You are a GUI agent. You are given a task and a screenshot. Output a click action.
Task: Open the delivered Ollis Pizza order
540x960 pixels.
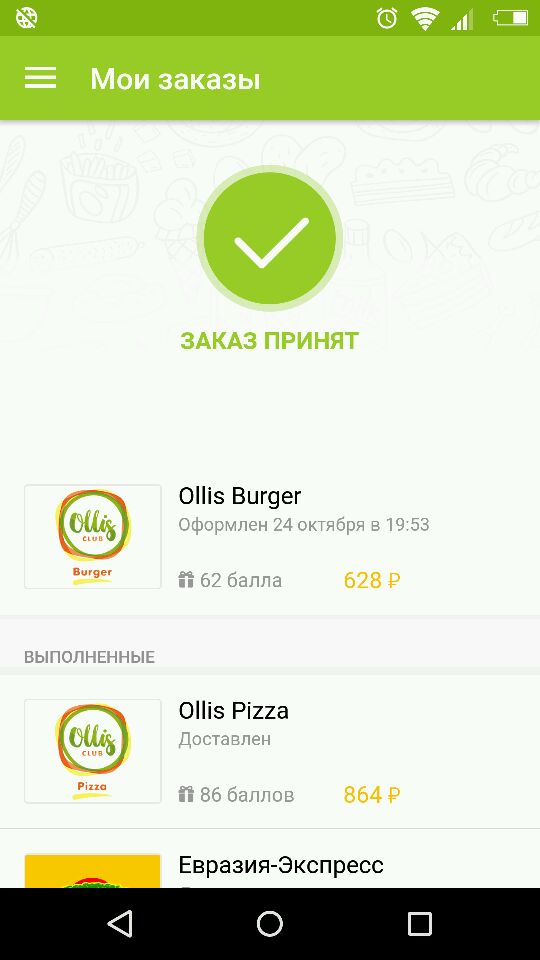coord(270,751)
